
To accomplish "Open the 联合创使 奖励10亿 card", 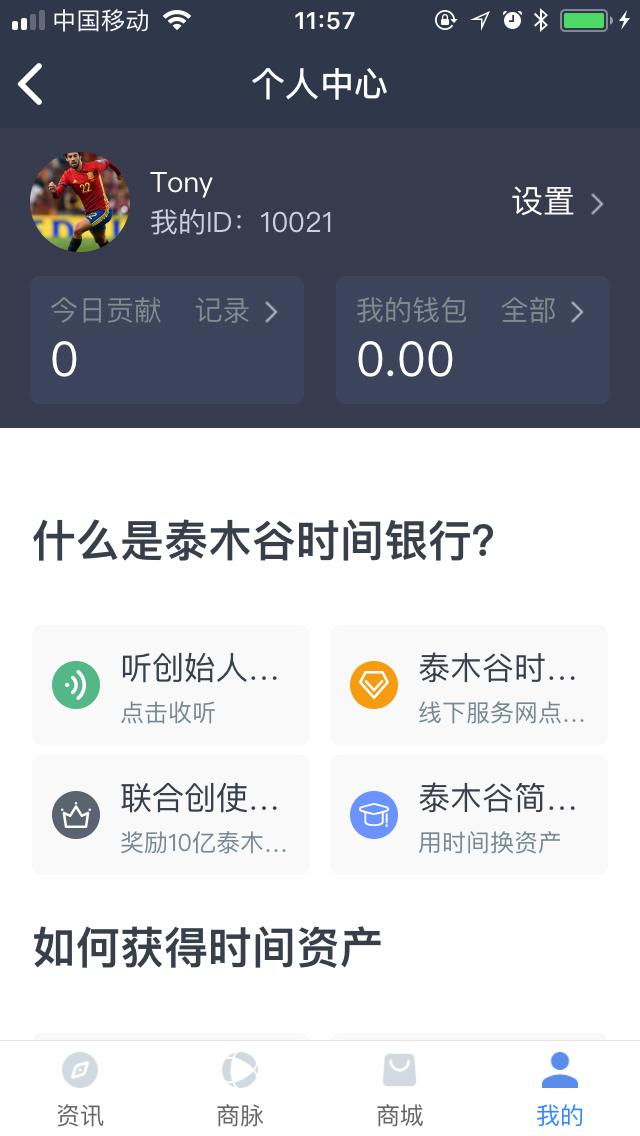I will coord(171,815).
